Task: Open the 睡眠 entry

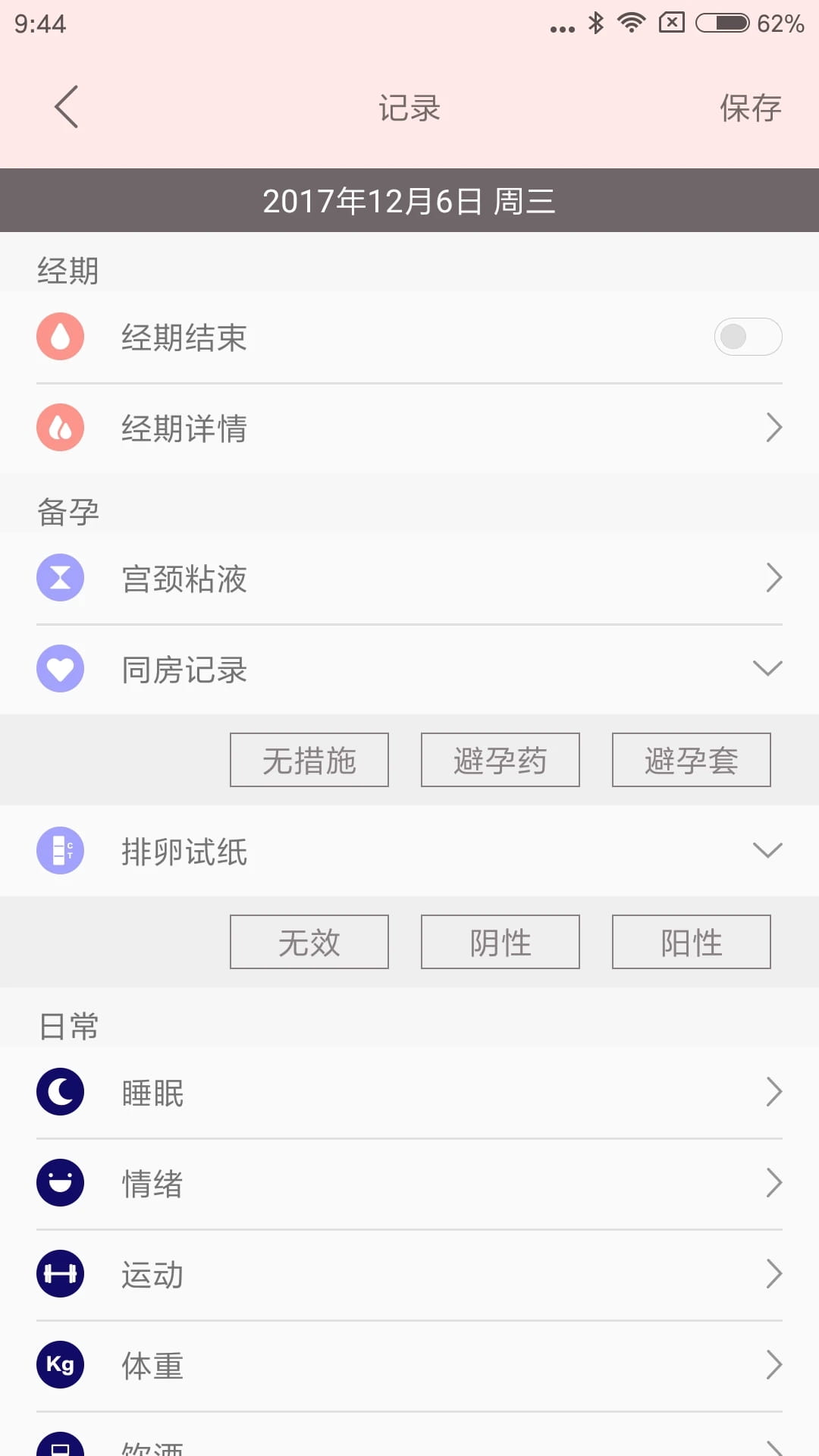Action: 409,1092
